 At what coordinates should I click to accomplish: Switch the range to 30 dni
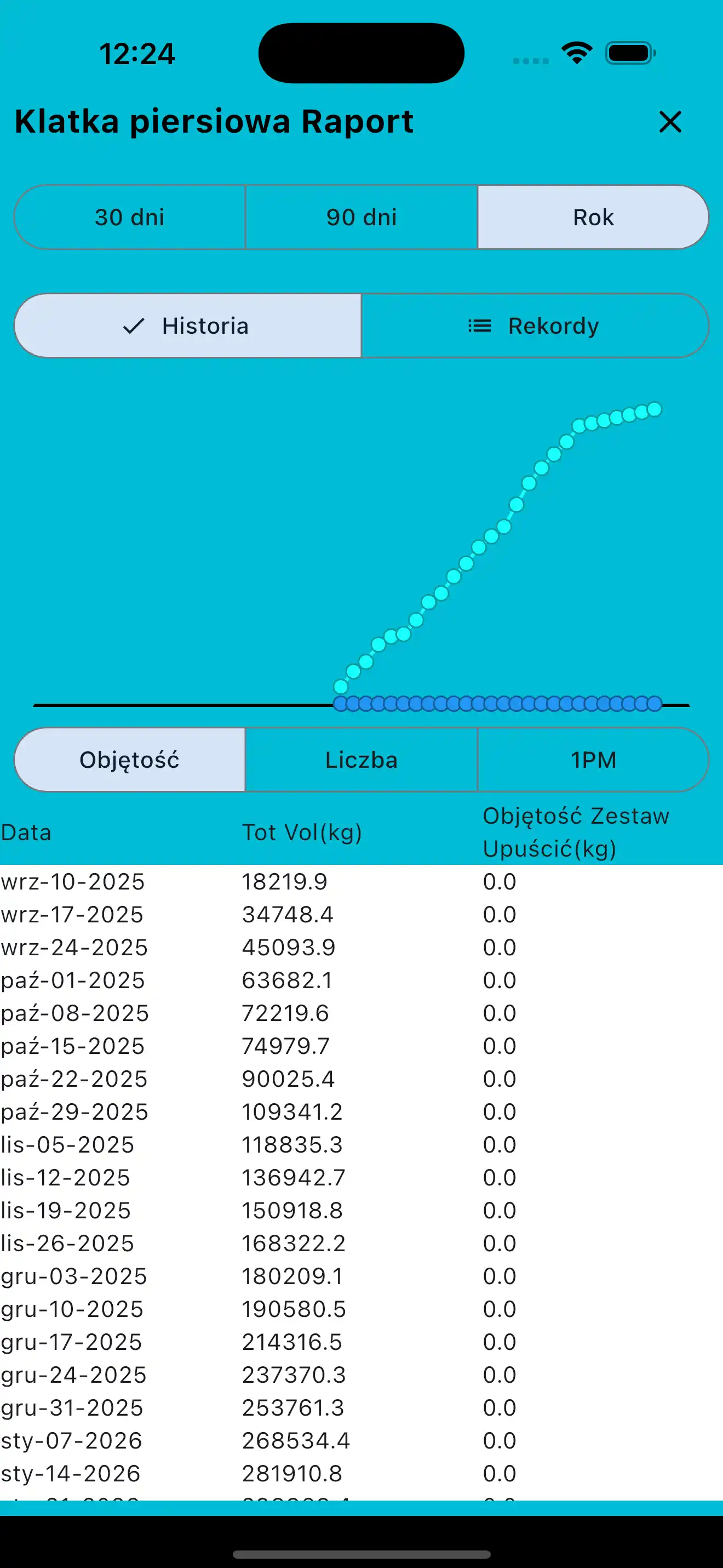(x=129, y=217)
